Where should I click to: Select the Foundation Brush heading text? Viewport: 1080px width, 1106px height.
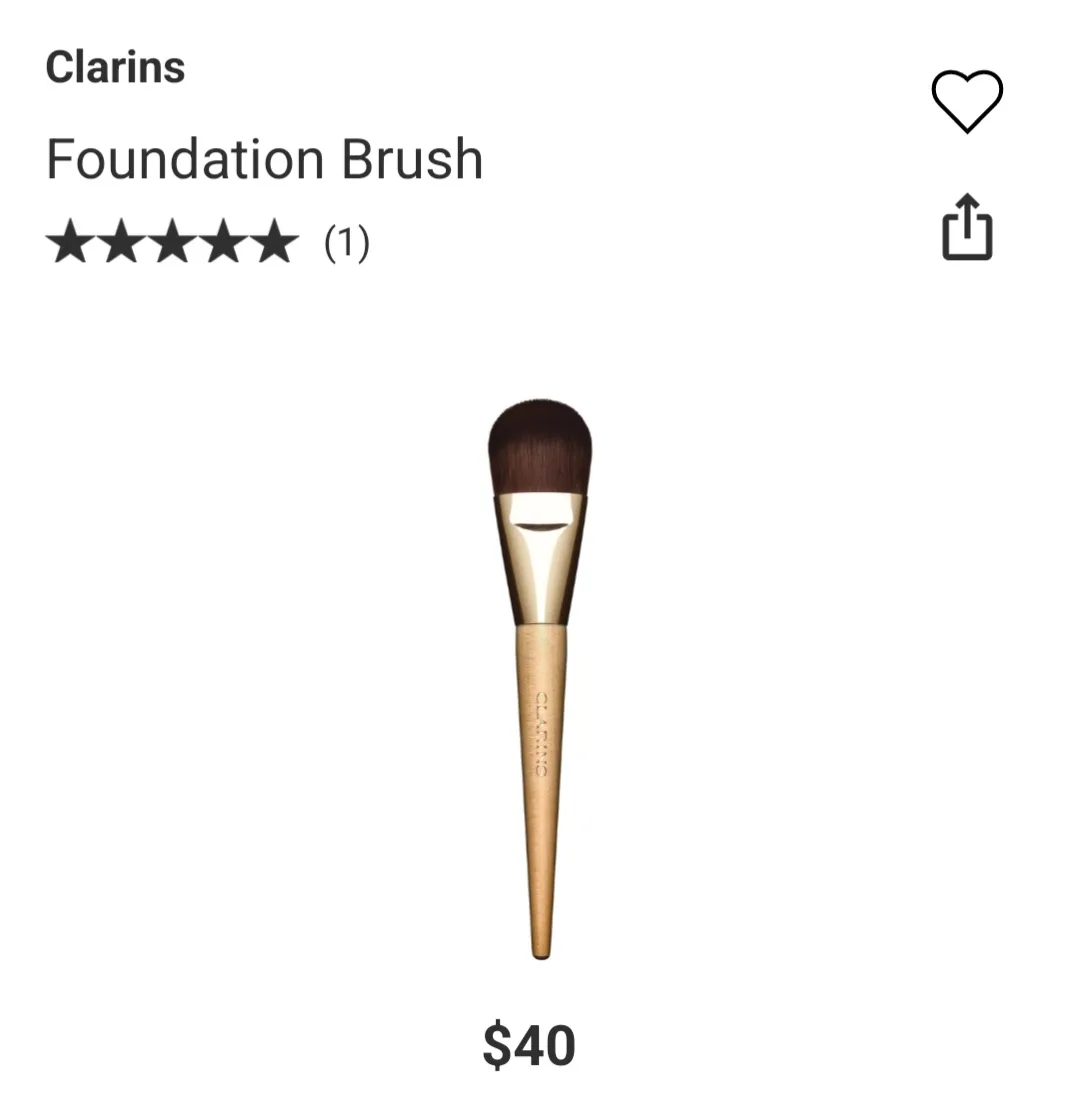(265, 158)
